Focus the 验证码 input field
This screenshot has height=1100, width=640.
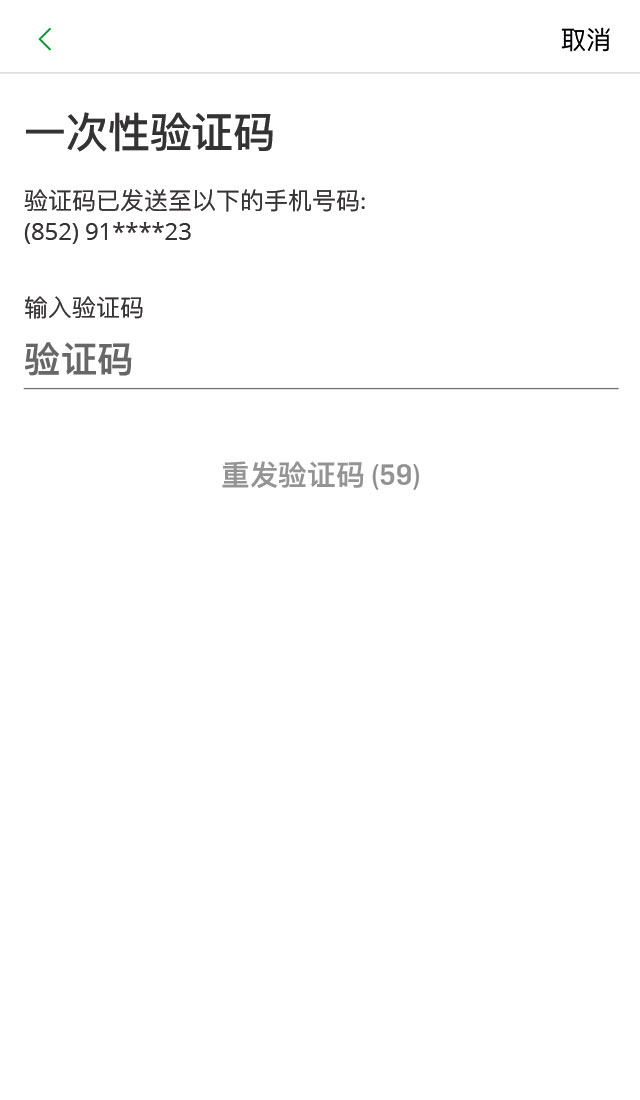(x=321, y=361)
